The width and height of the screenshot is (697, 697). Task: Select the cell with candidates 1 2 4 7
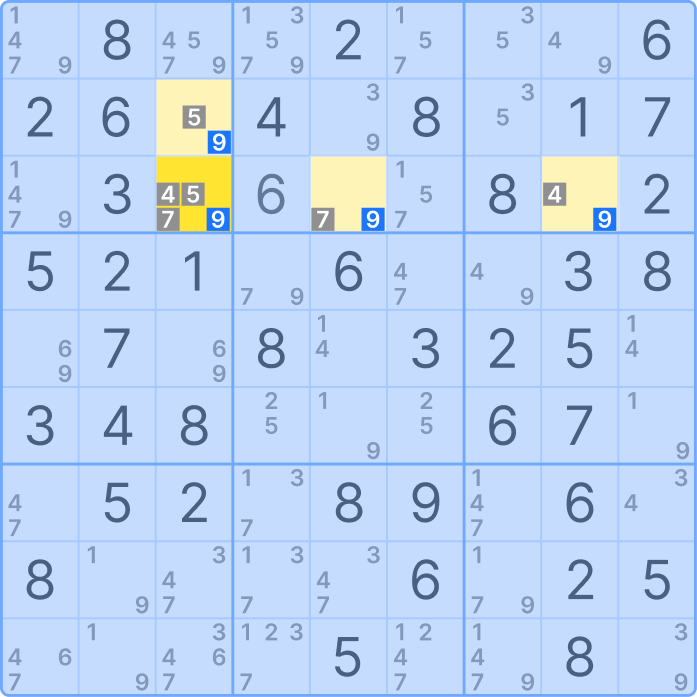pyautogui.click(x=425, y=657)
